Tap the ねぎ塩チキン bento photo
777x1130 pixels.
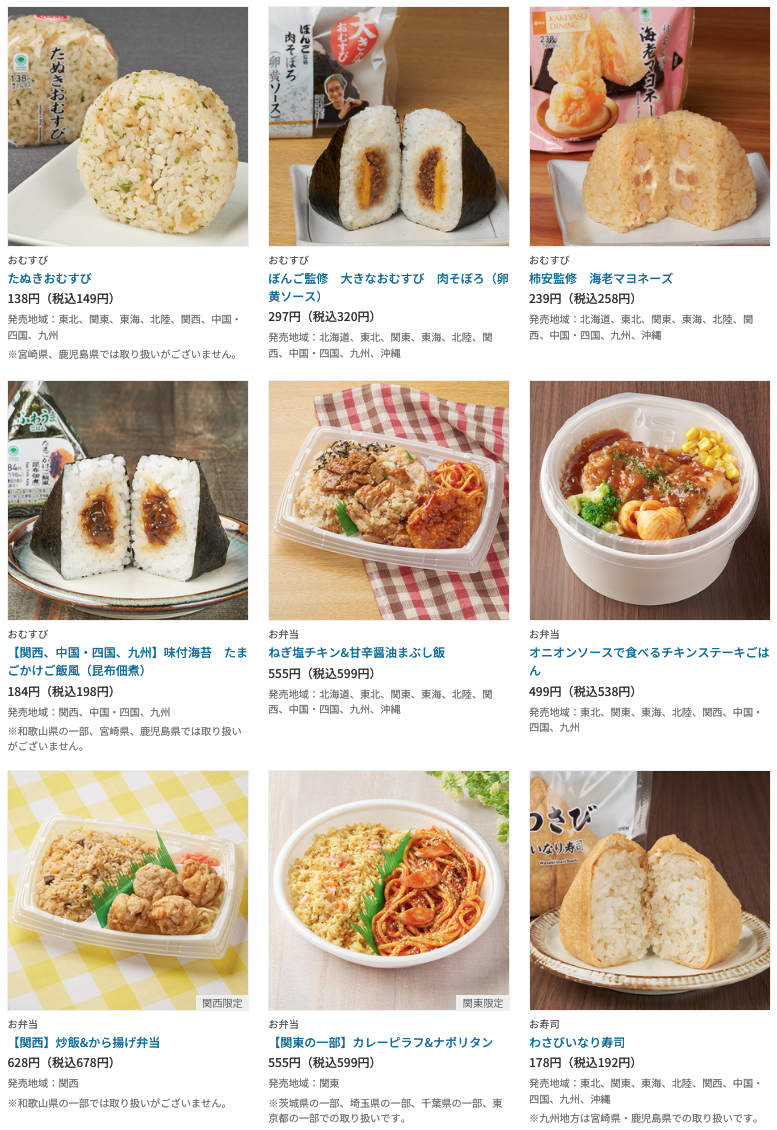(x=388, y=500)
